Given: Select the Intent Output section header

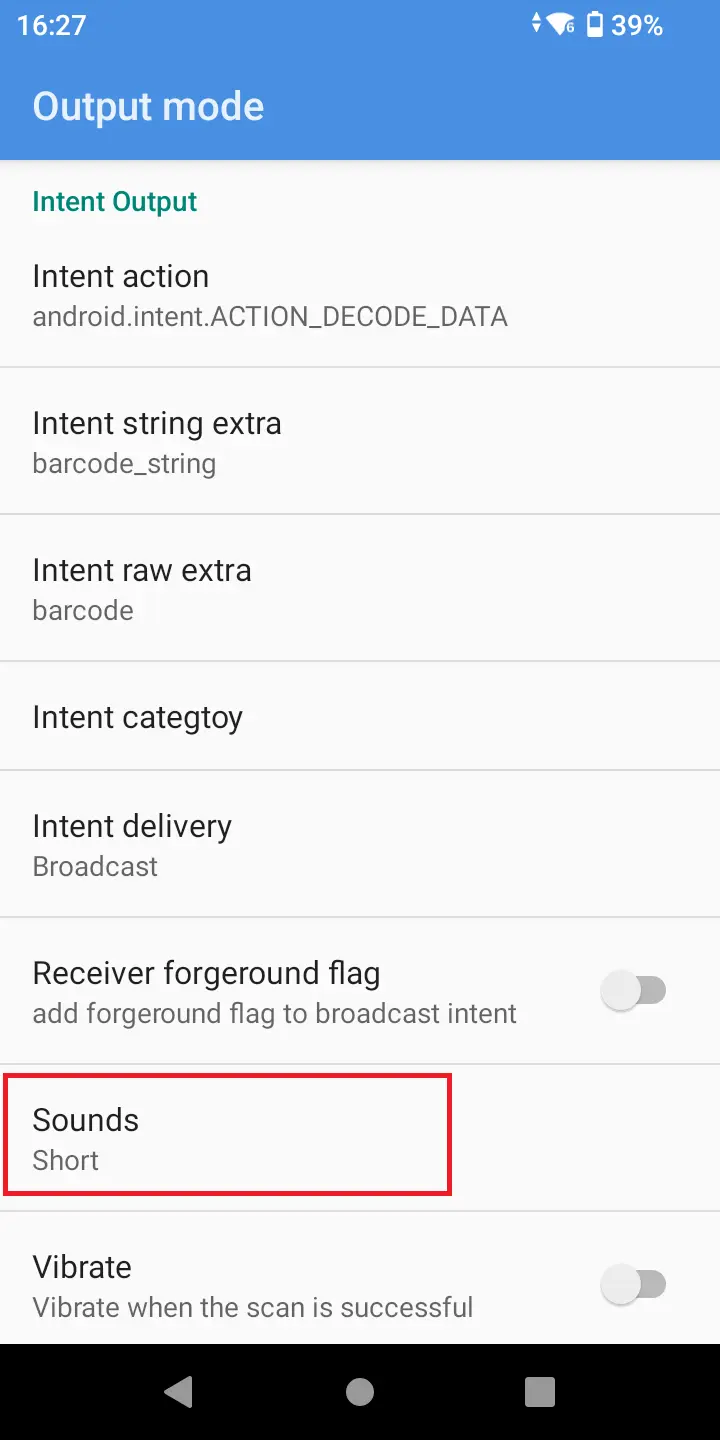Looking at the screenshot, I should (114, 201).
